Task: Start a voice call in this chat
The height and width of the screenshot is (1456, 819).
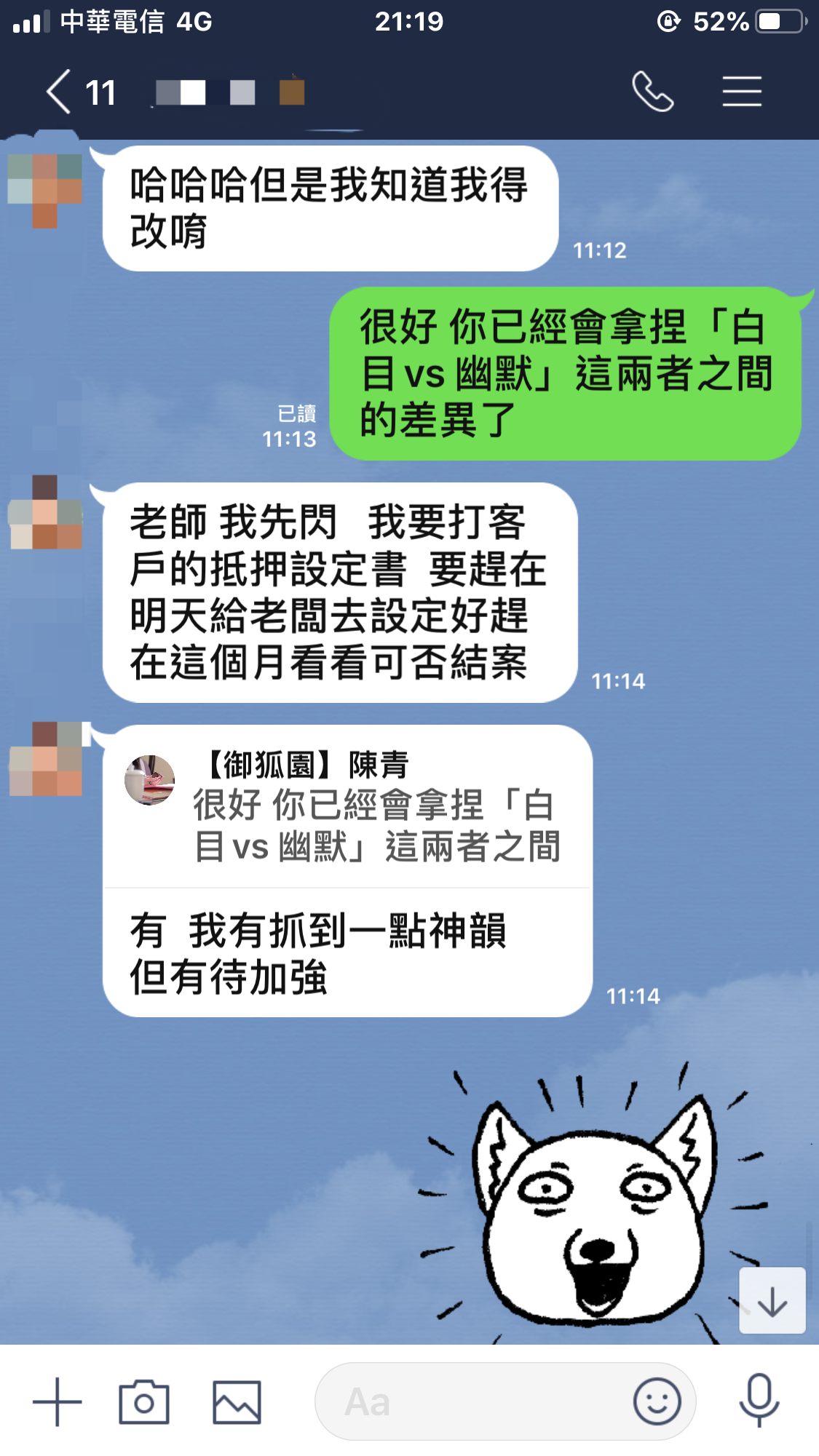Action: [652, 92]
